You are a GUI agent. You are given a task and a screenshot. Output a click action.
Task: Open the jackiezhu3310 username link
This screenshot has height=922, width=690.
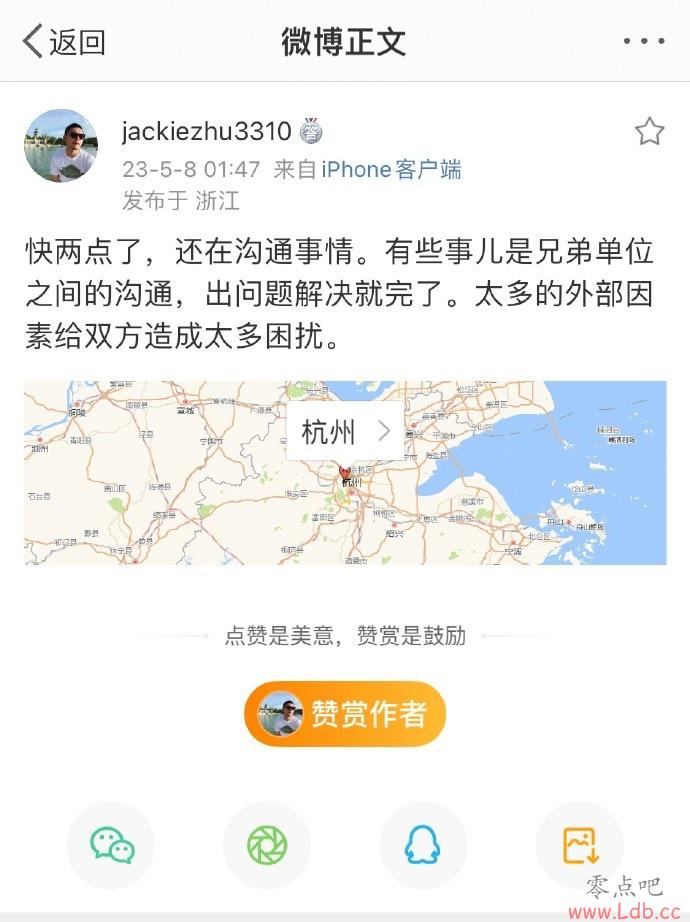206,131
